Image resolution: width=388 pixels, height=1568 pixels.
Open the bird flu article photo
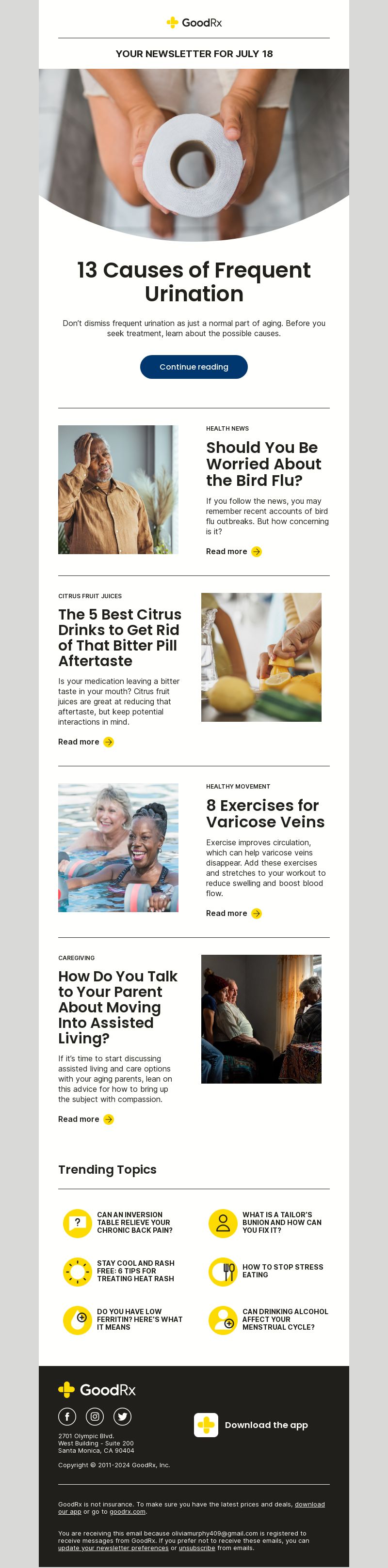[118, 489]
